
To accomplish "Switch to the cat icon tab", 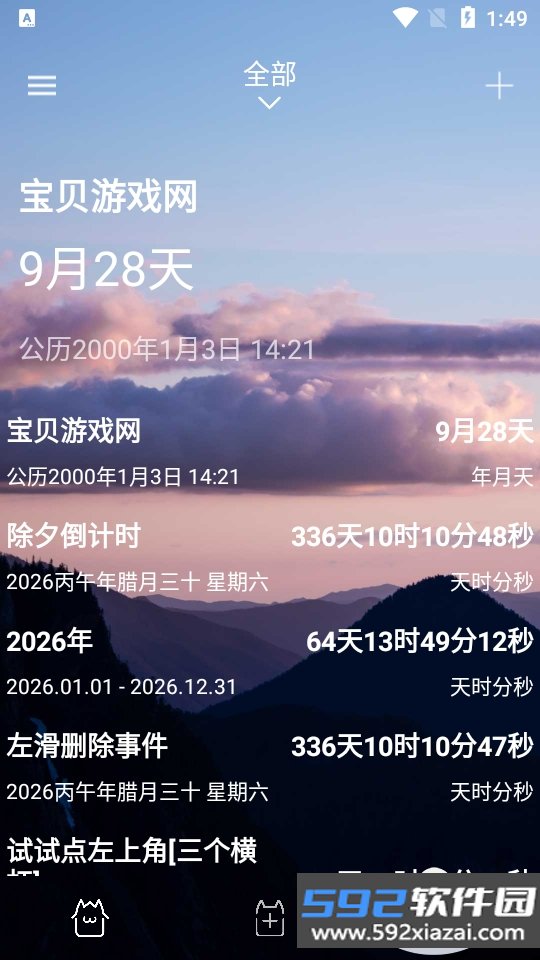I will pos(90,918).
